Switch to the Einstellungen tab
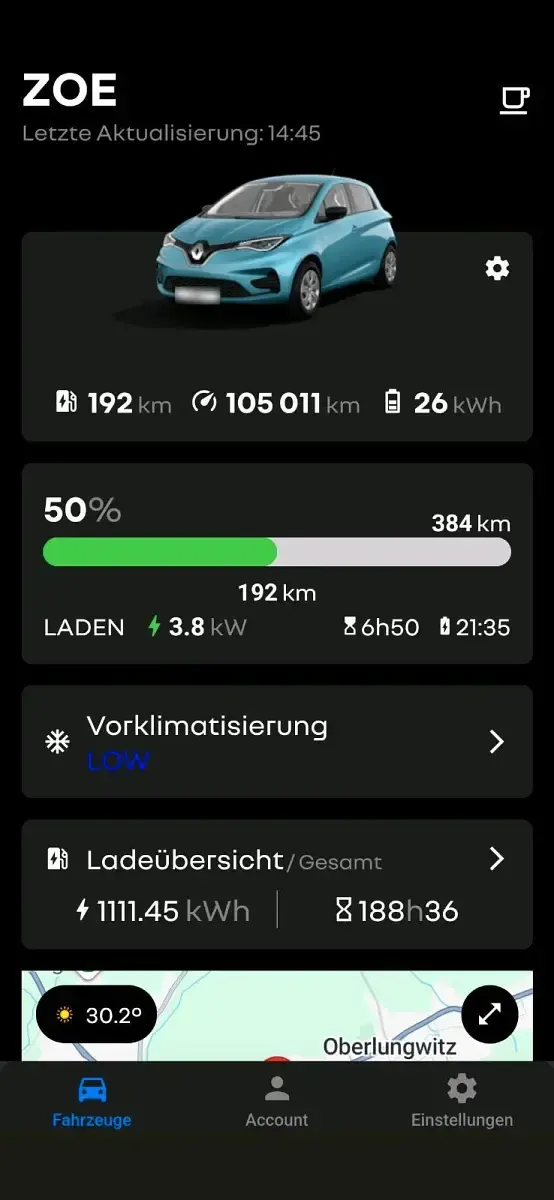This screenshot has width=554, height=1200. tap(462, 1102)
